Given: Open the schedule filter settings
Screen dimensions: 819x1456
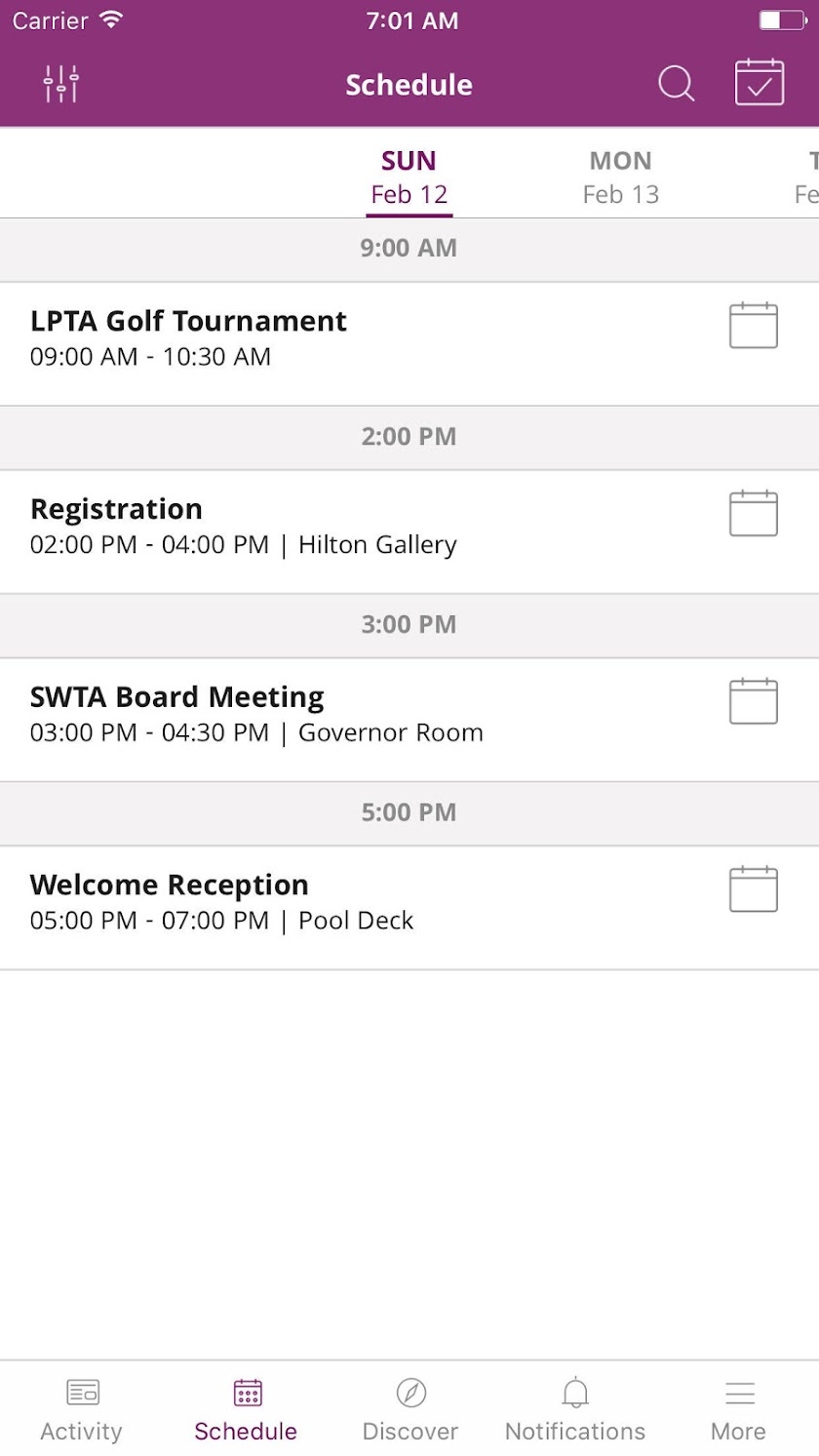Looking at the screenshot, I should [x=61, y=85].
